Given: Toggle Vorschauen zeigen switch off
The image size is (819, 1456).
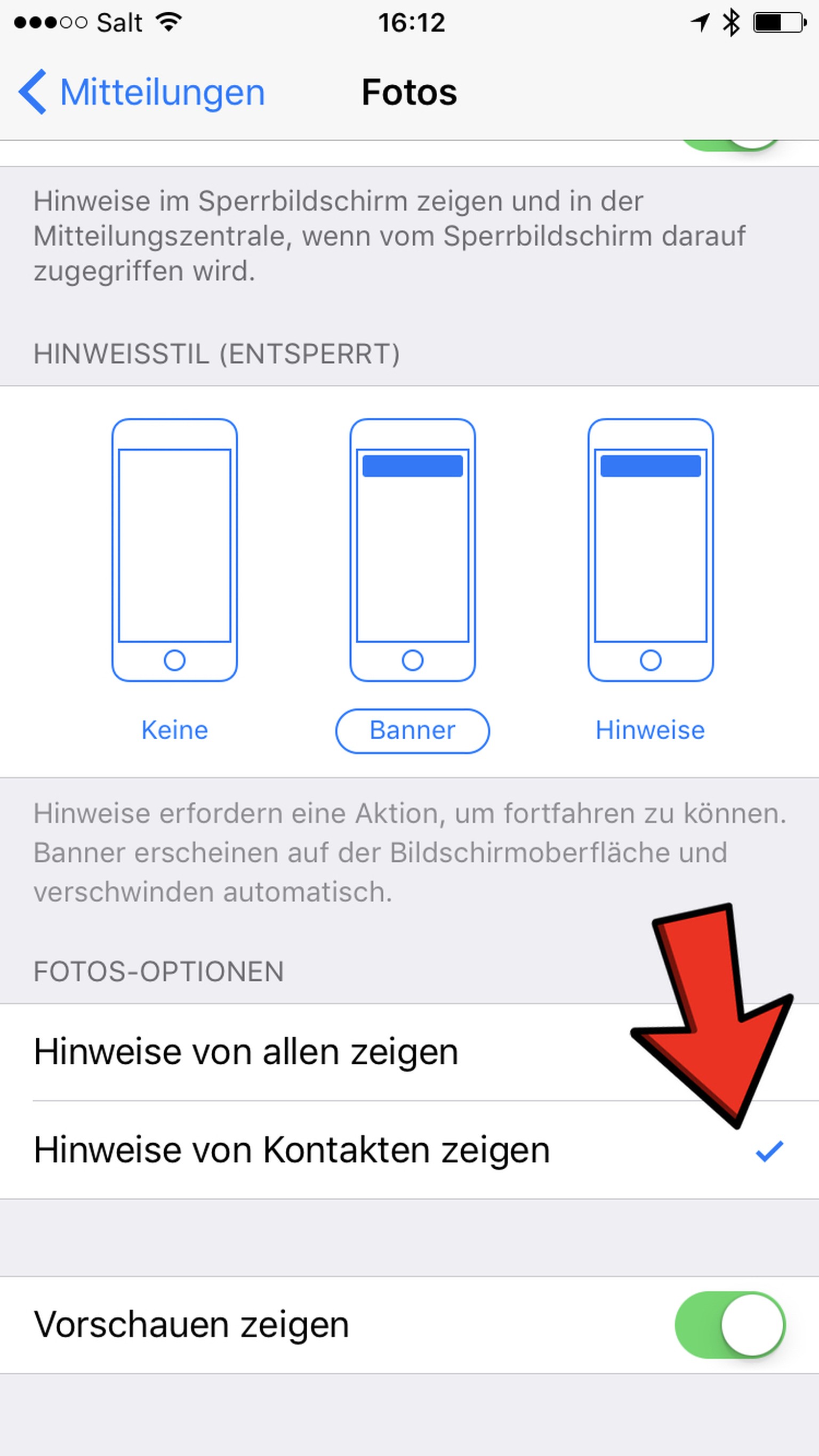Looking at the screenshot, I should tap(729, 1324).
